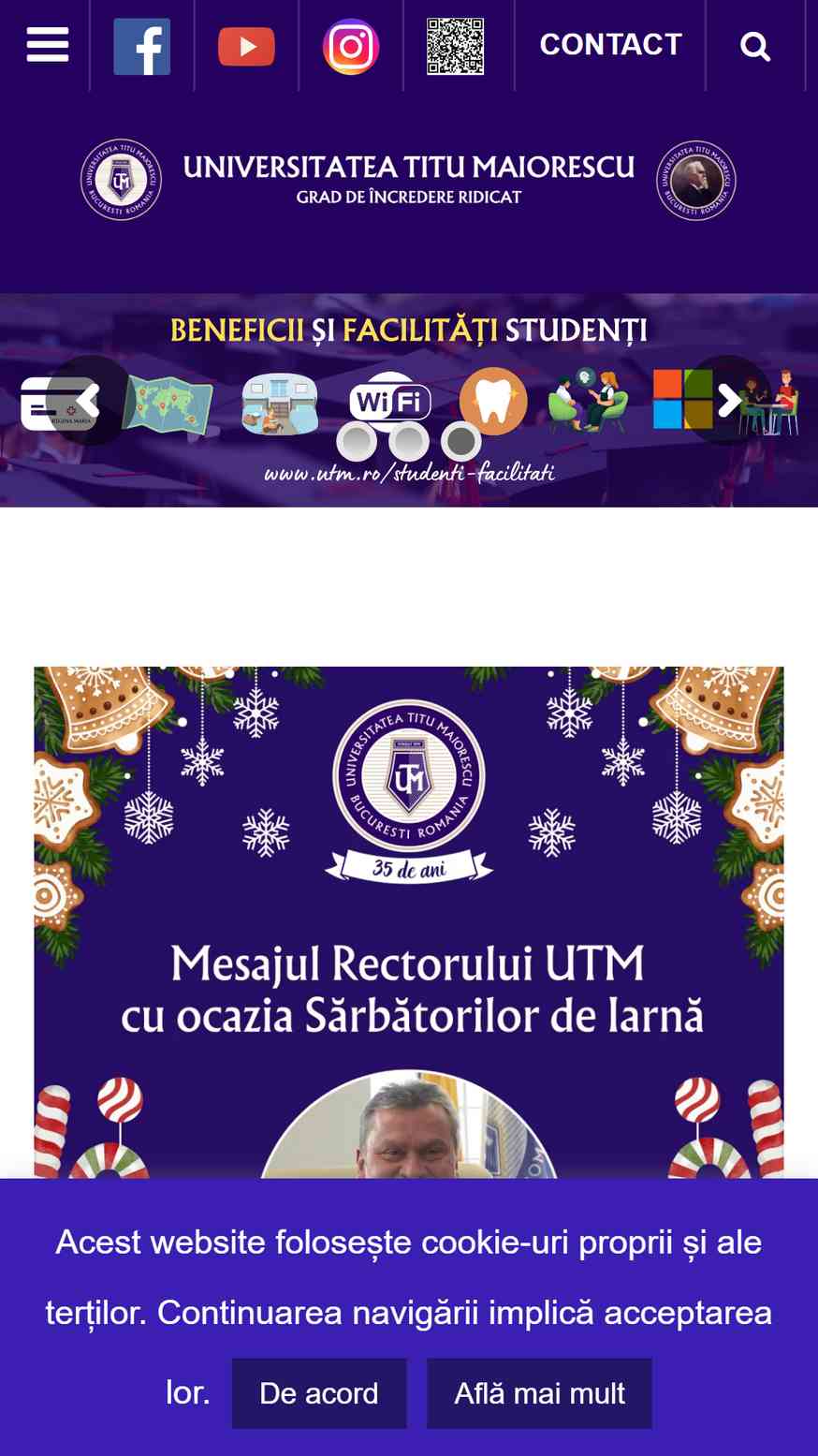Open the hamburger menu
The image size is (818, 1456).
coord(47,45)
